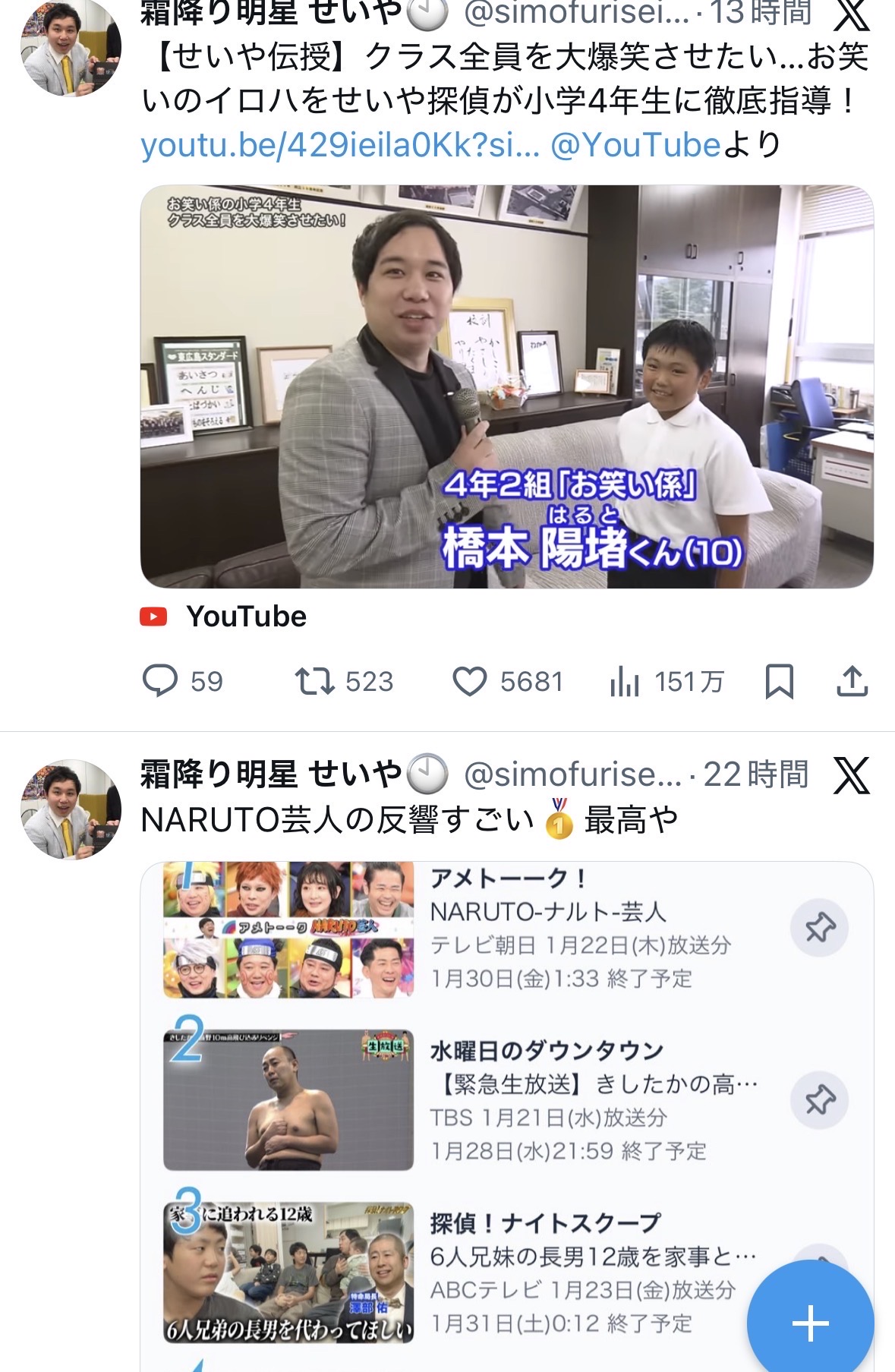Screen dimensions: 895x1372
Task: Share the せいや伝授 post
Action: click(852, 681)
